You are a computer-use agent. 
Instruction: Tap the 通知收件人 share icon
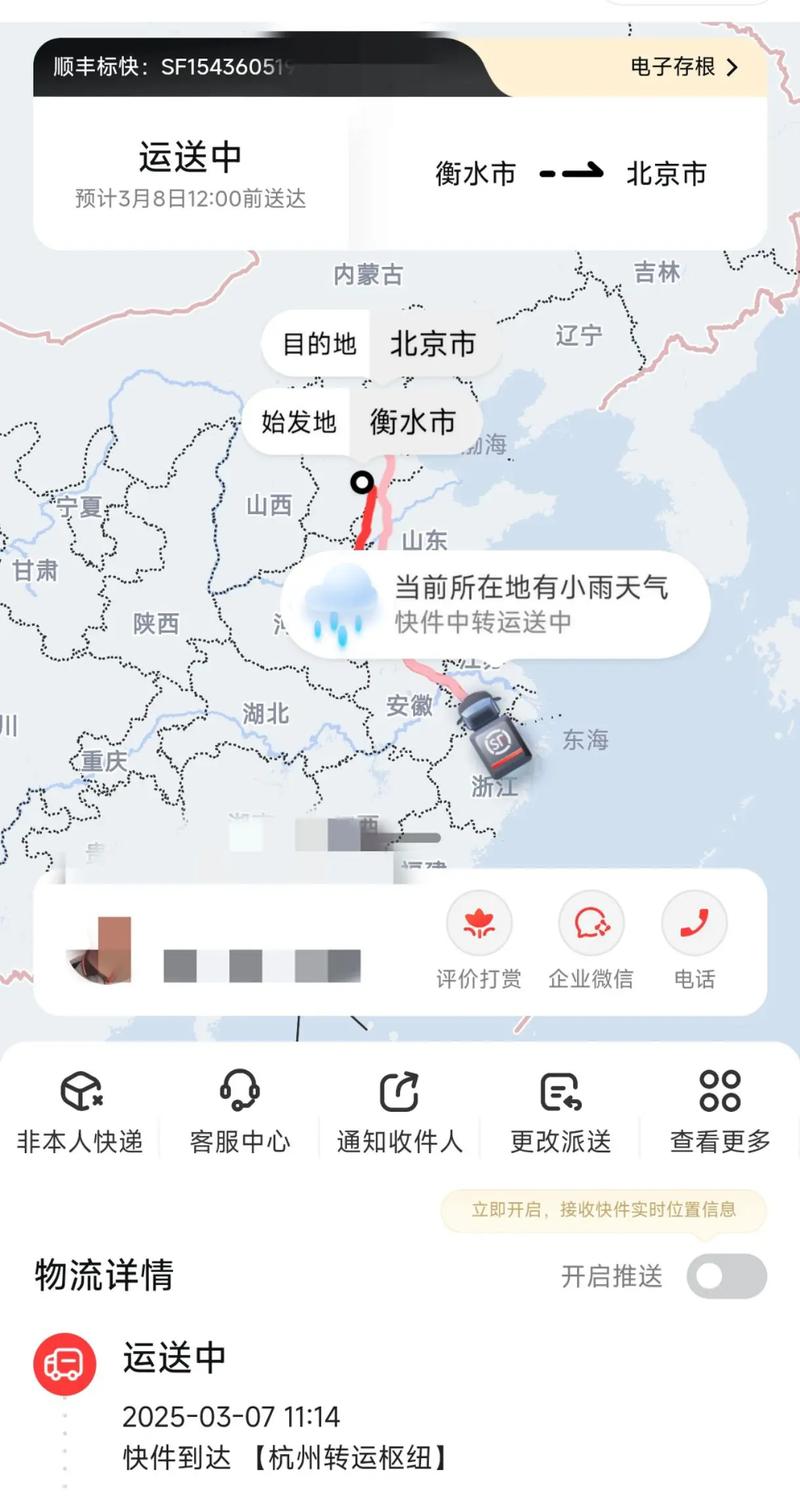tap(399, 1091)
